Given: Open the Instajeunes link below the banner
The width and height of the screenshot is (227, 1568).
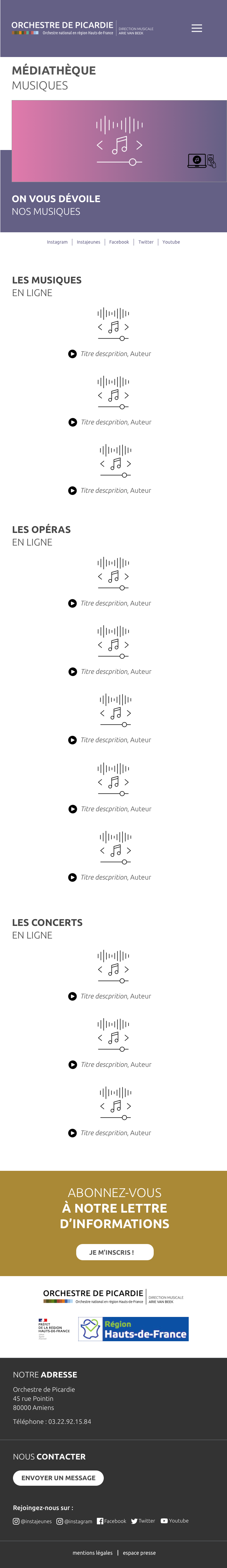Looking at the screenshot, I should point(88,242).
